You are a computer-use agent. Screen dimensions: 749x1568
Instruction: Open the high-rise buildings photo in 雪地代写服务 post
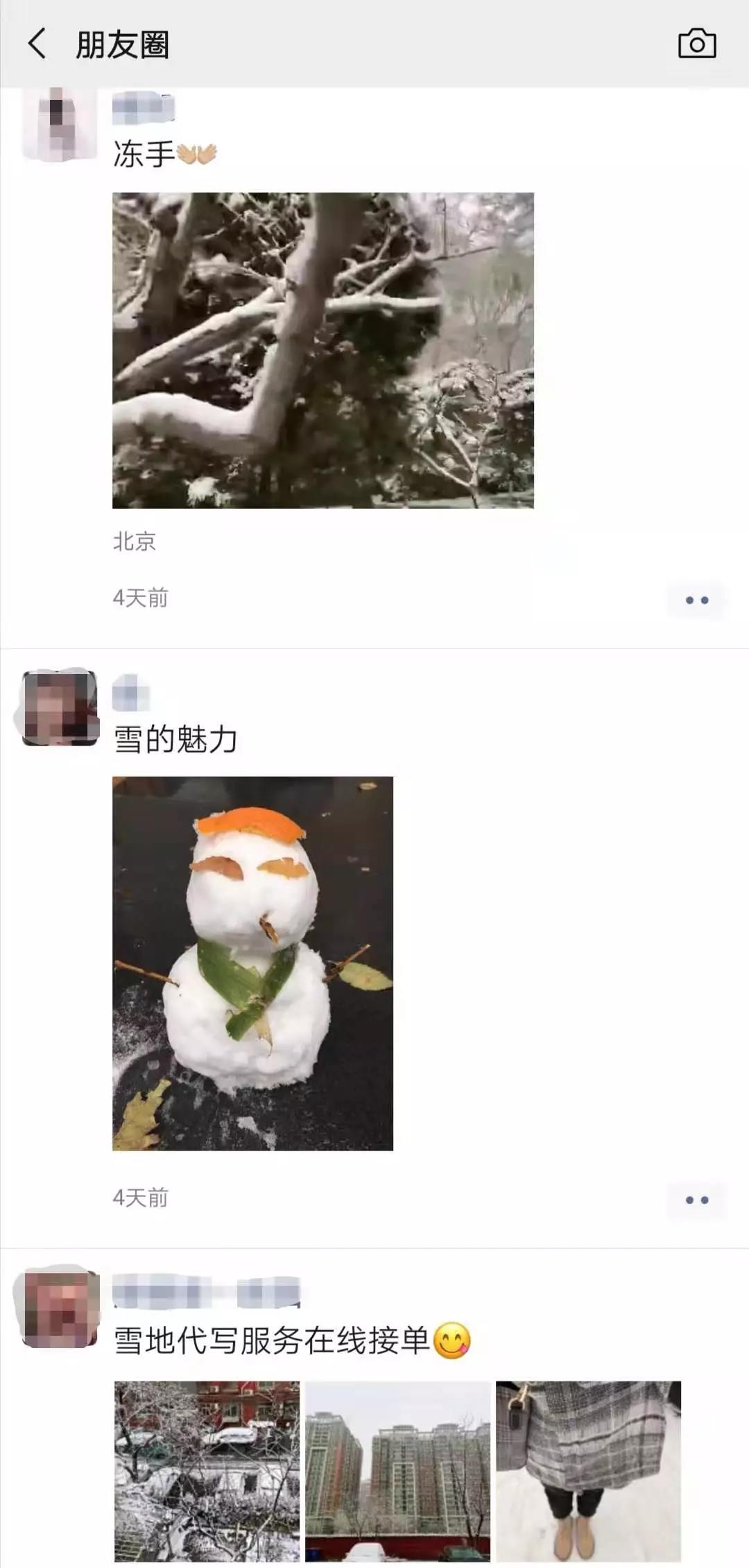[397, 1471]
